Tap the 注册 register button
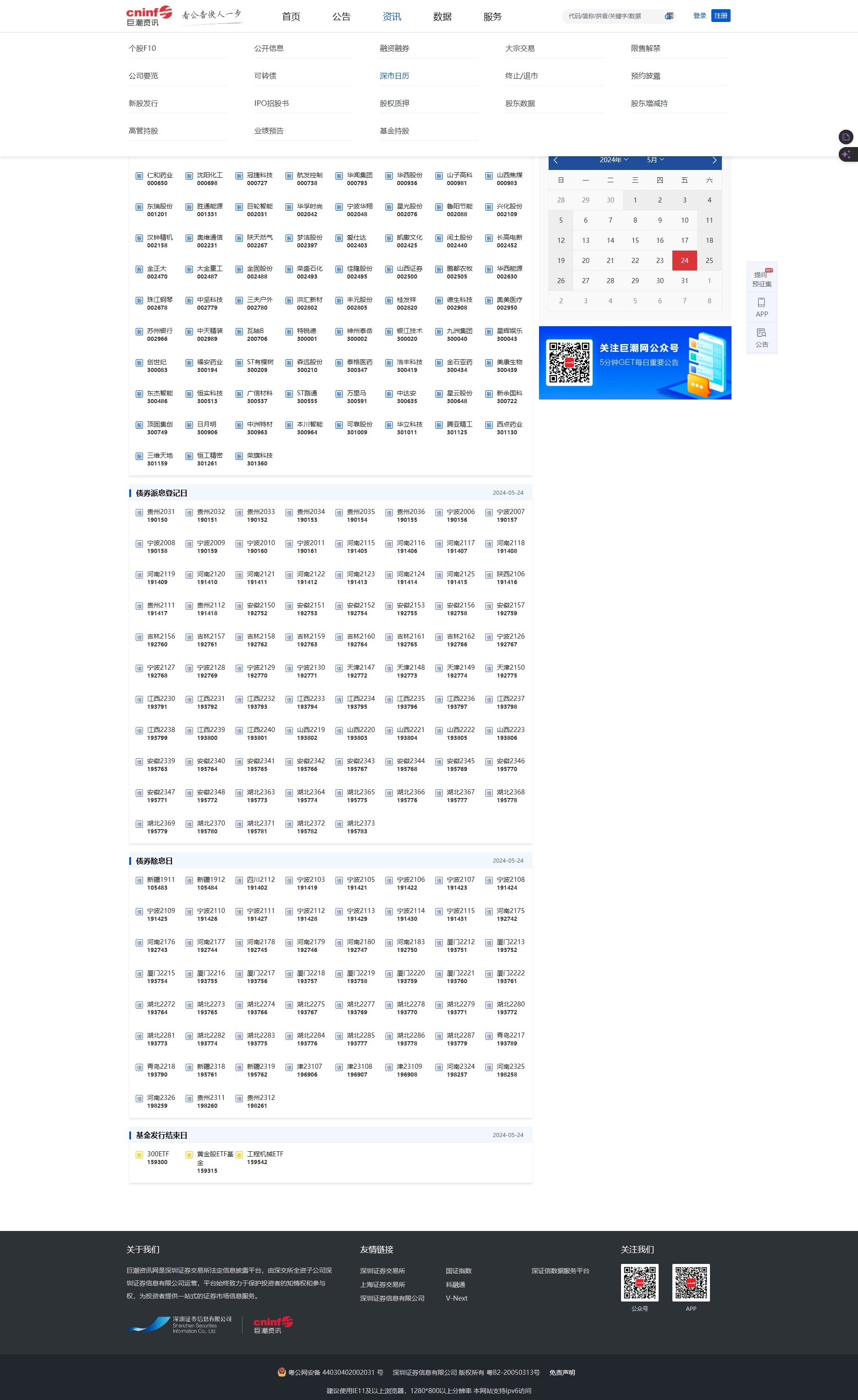 tap(720, 16)
